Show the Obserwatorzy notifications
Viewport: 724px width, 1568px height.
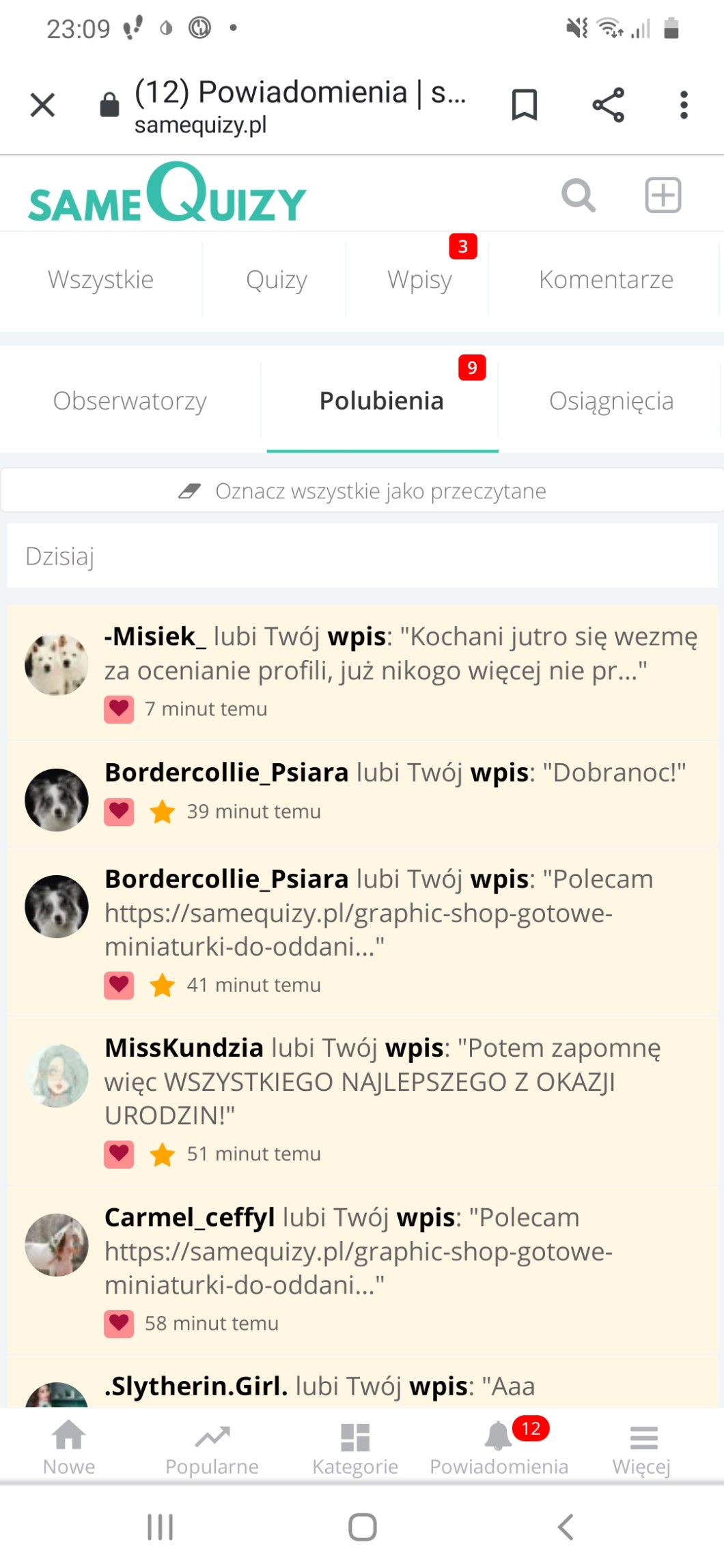pyautogui.click(x=130, y=401)
